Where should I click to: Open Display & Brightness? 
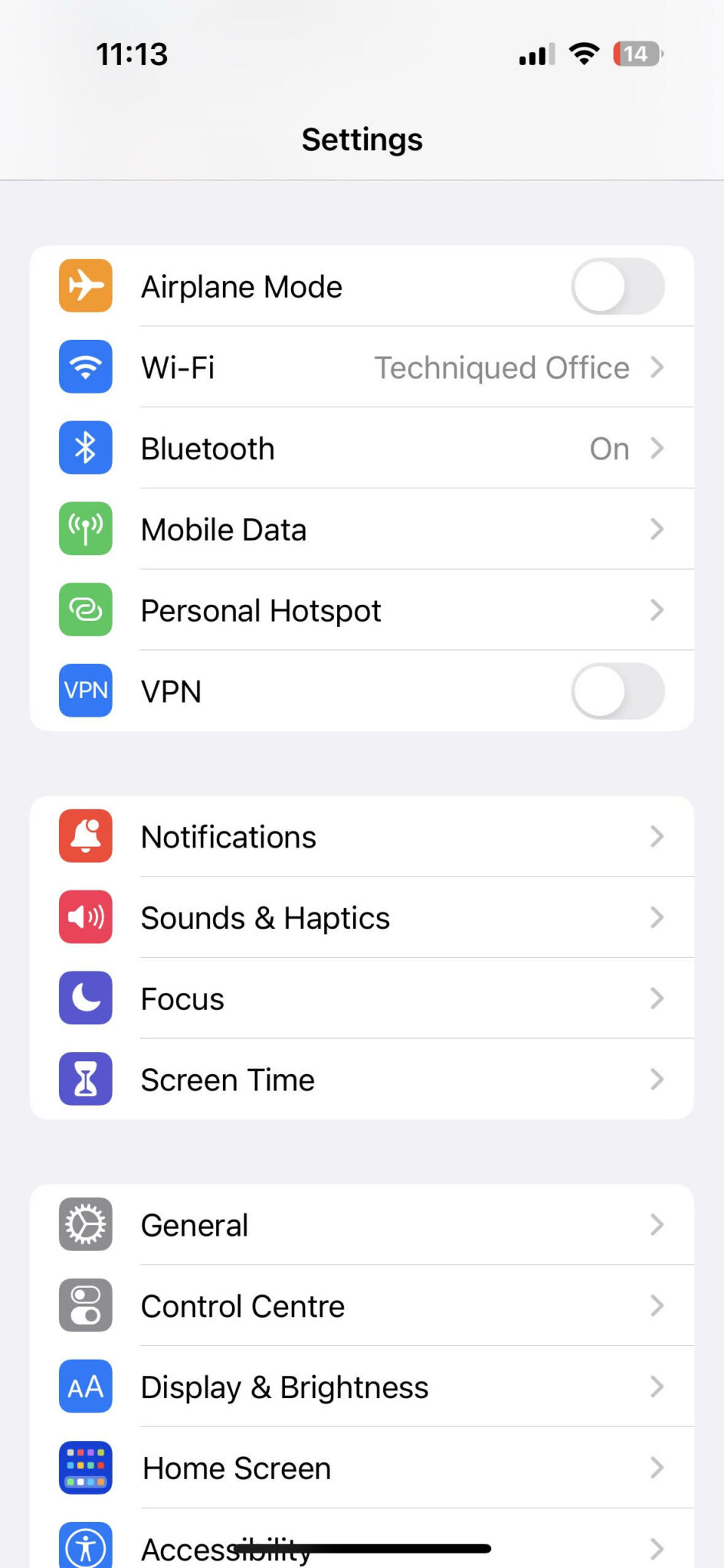pyautogui.click(x=362, y=1387)
